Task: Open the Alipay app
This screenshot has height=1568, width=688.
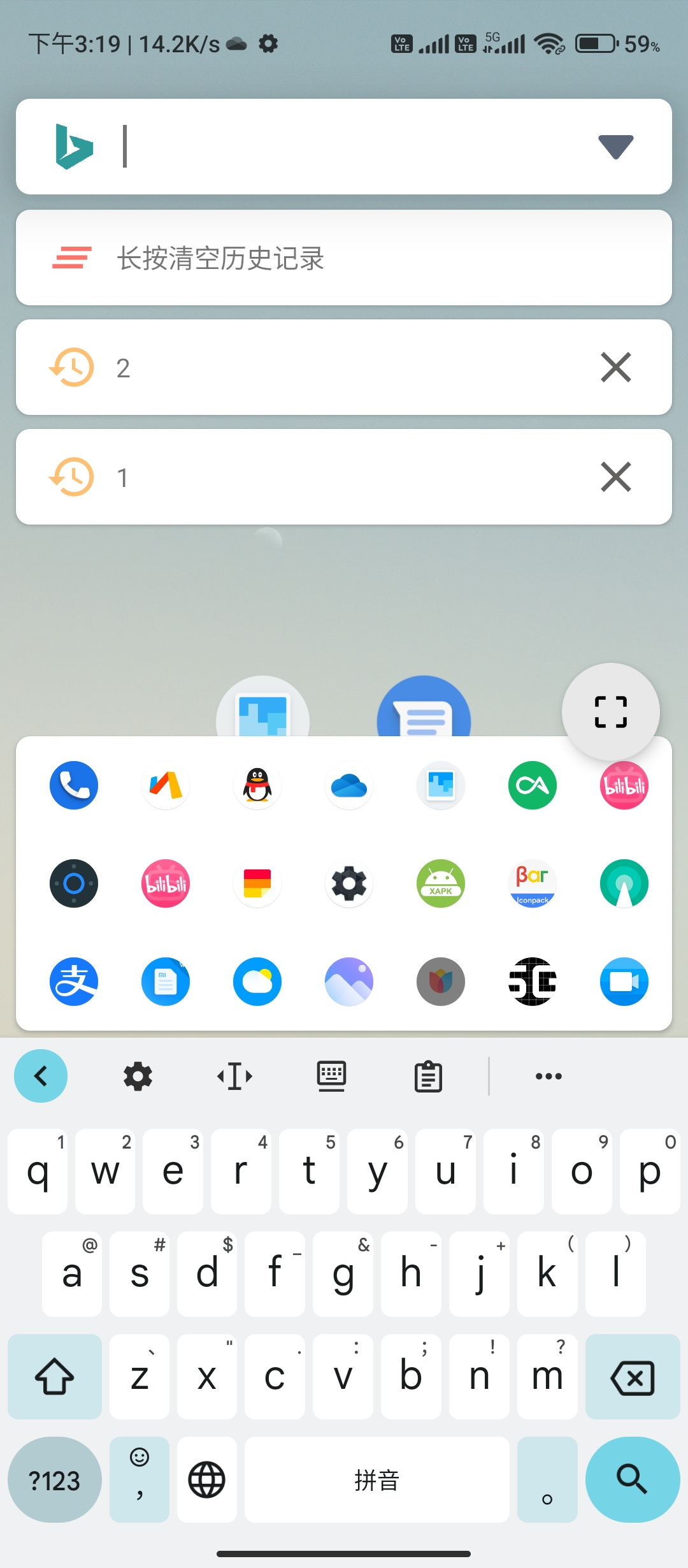Action: [74, 982]
